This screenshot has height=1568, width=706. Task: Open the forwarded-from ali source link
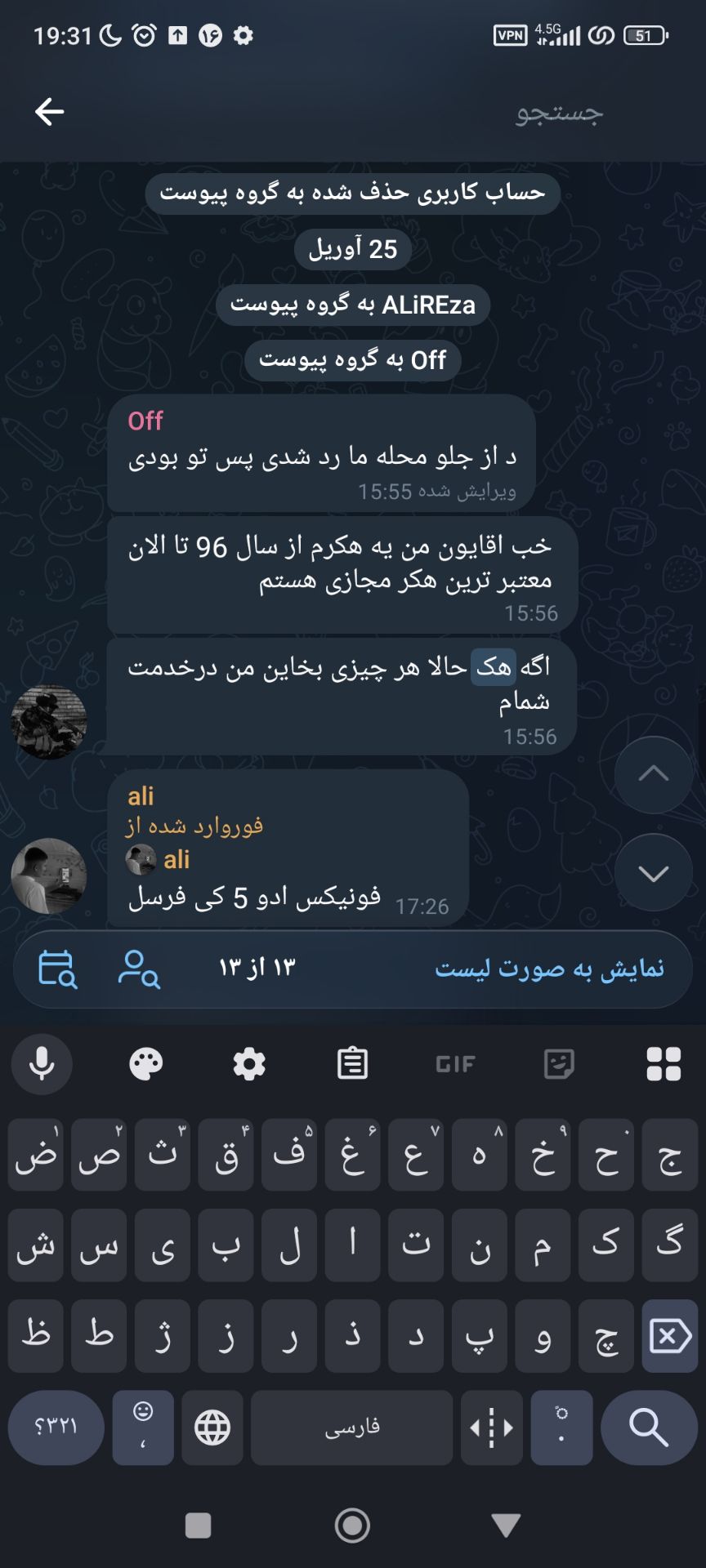click(x=176, y=859)
